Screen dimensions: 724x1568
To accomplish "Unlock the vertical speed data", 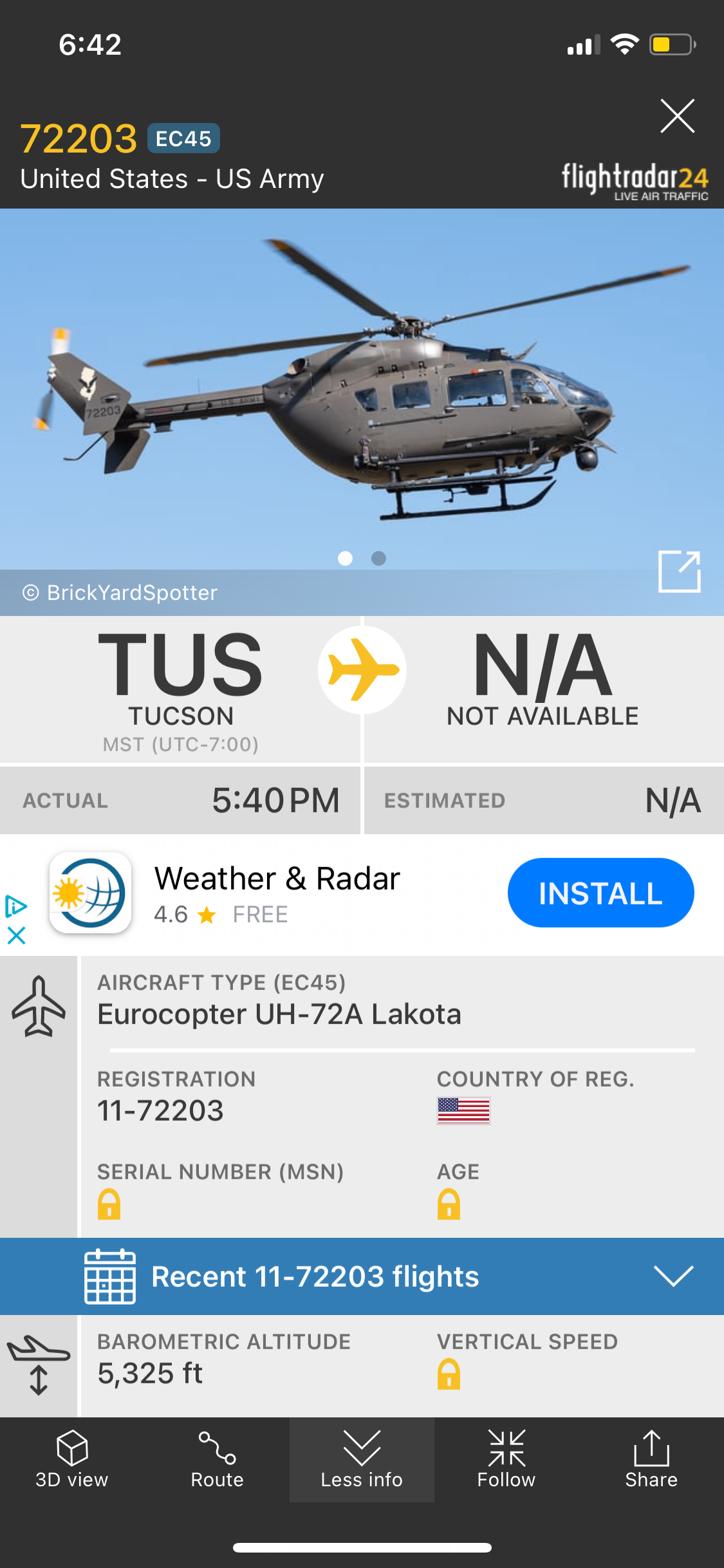I will (449, 1374).
